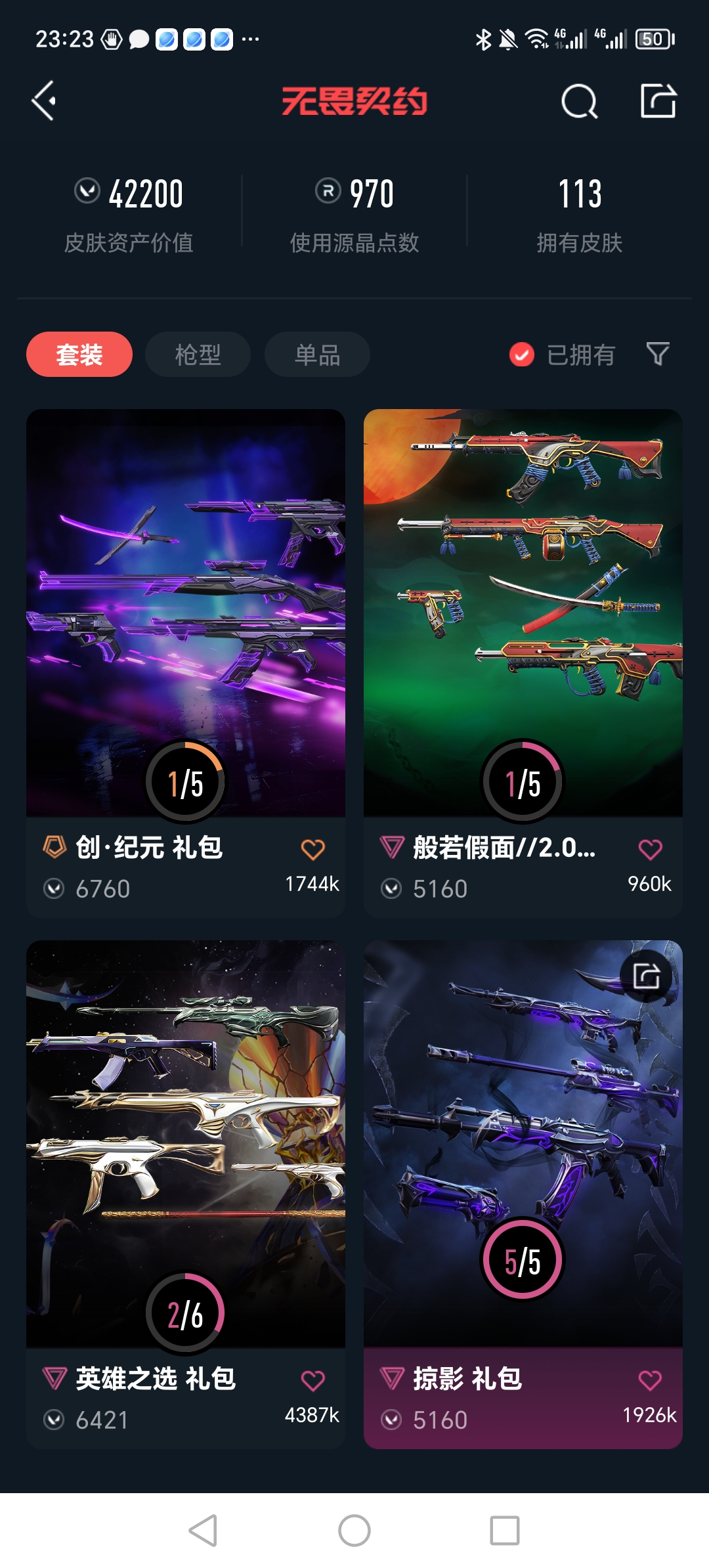
Task: Click the 源晶 R icon beside 970
Action: pyautogui.click(x=329, y=193)
